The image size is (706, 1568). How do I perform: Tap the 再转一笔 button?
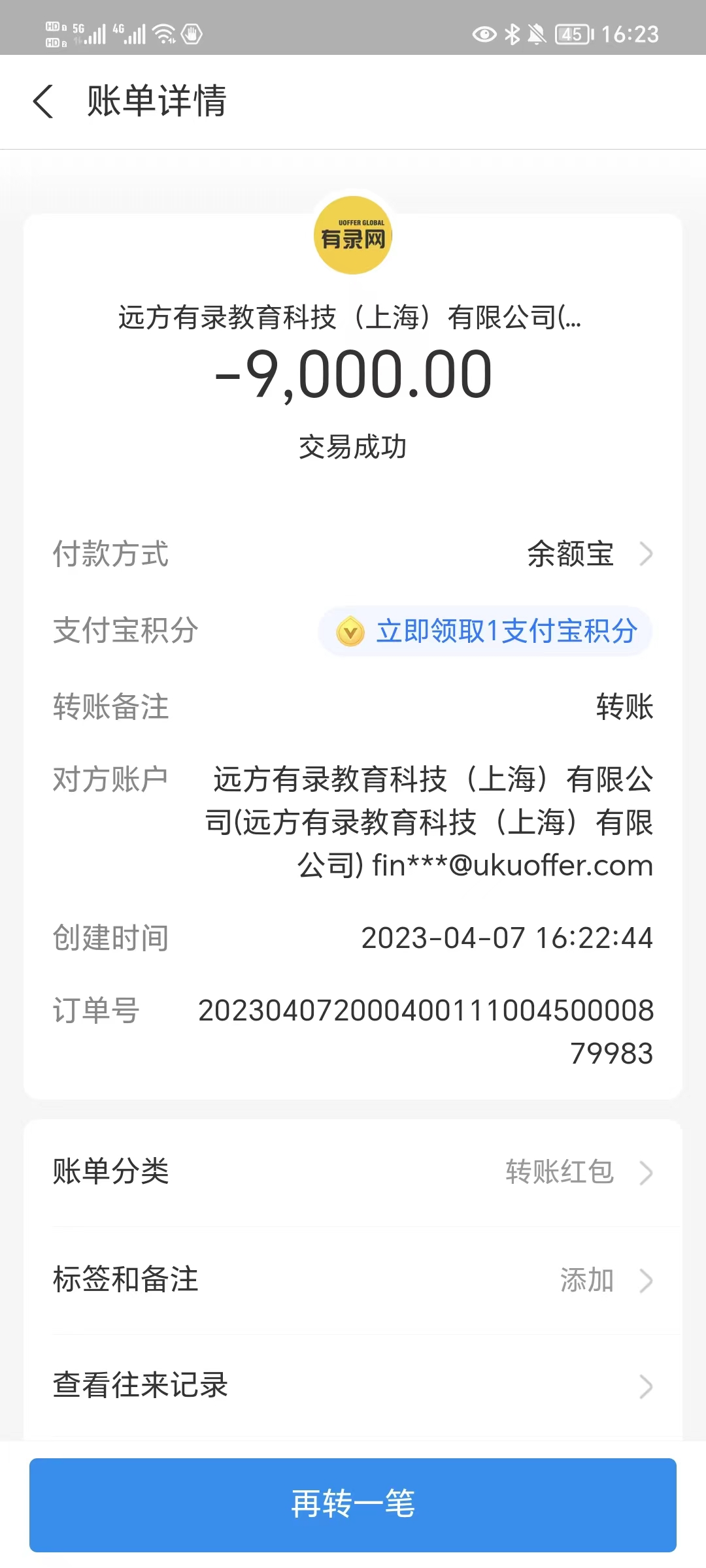pos(353,1504)
